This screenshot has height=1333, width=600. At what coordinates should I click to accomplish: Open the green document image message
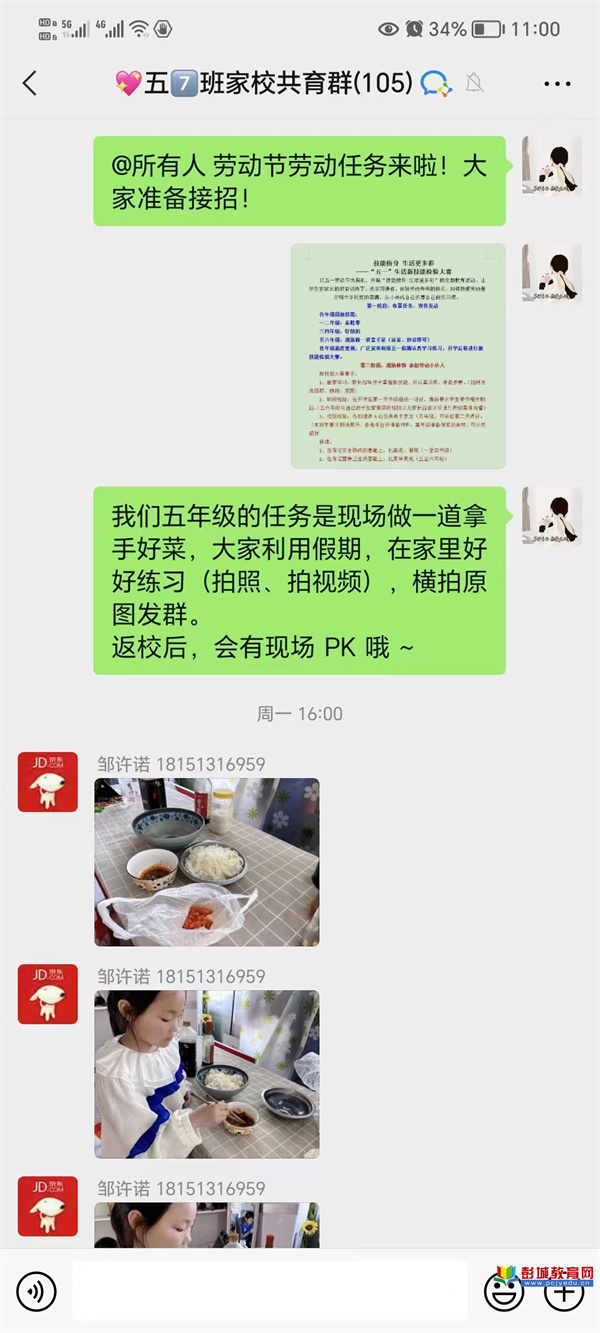tap(398, 356)
